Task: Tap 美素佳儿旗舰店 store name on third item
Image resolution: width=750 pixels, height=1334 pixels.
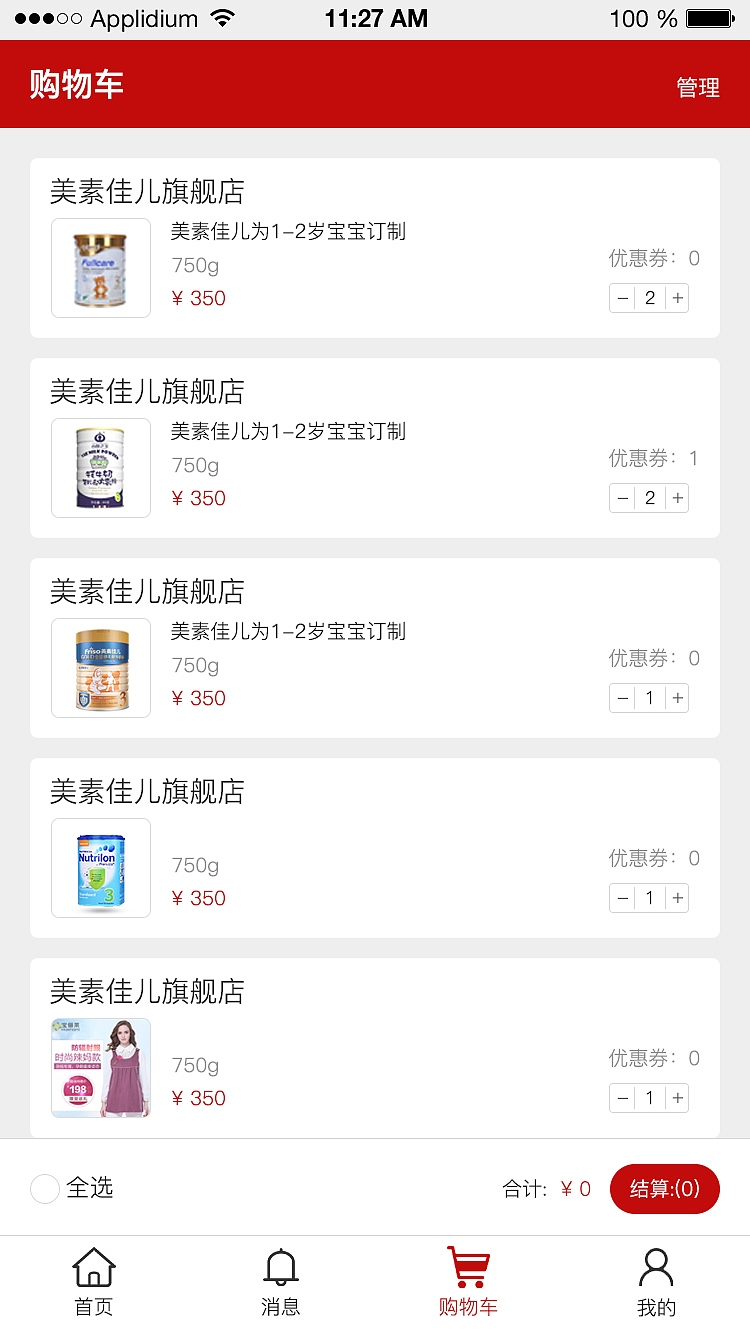Action: point(145,592)
